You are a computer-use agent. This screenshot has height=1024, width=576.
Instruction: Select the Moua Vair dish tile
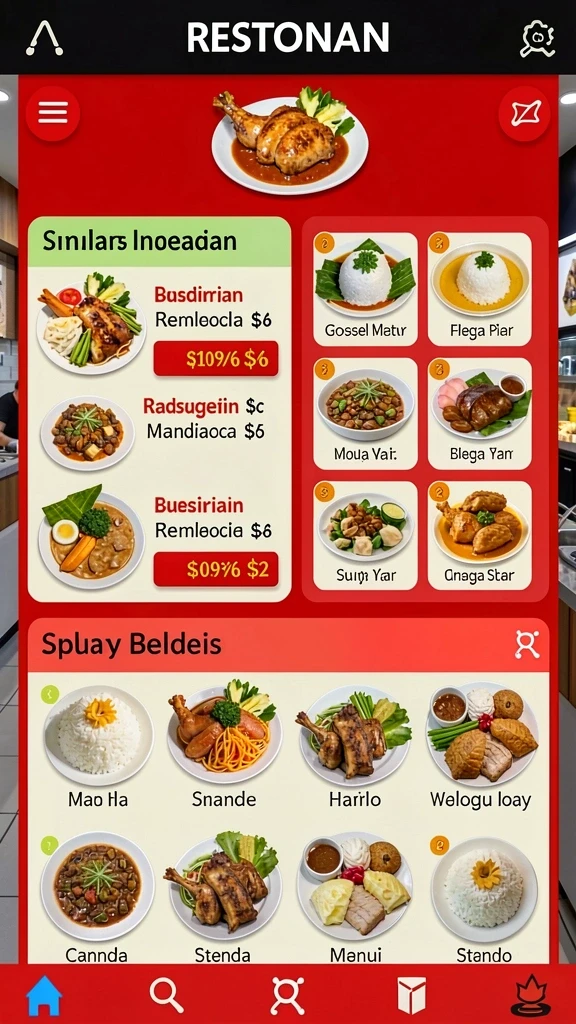coord(365,413)
